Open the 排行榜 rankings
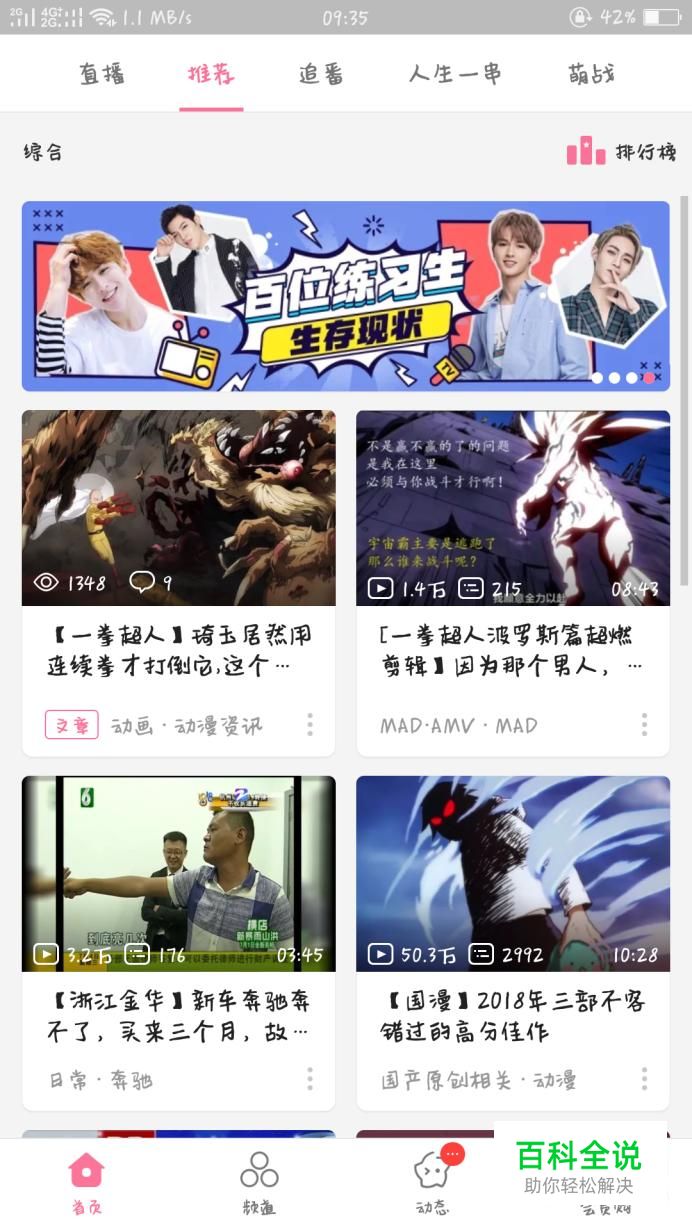 point(622,152)
